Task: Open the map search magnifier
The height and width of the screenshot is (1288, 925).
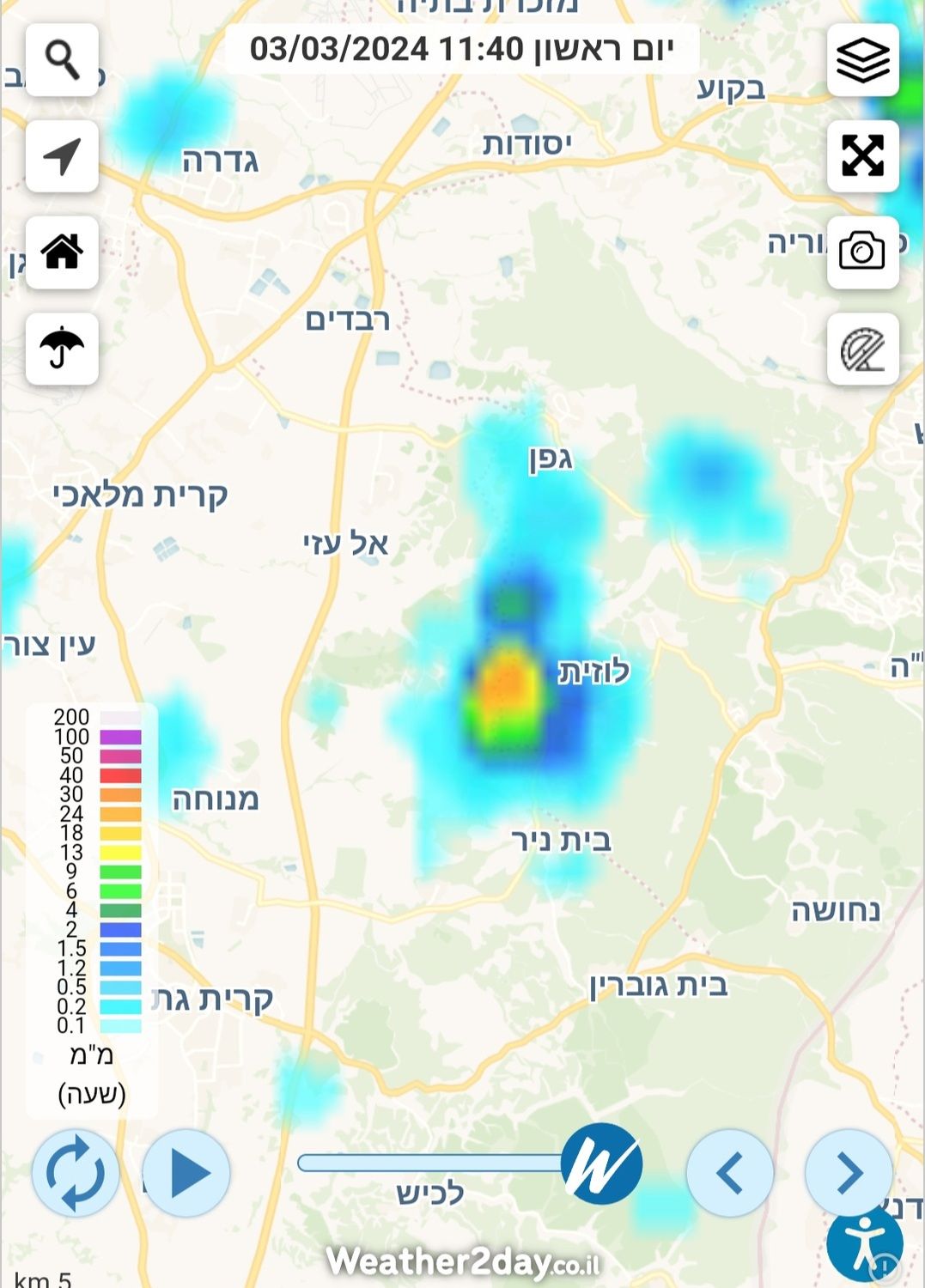Action: [62, 60]
